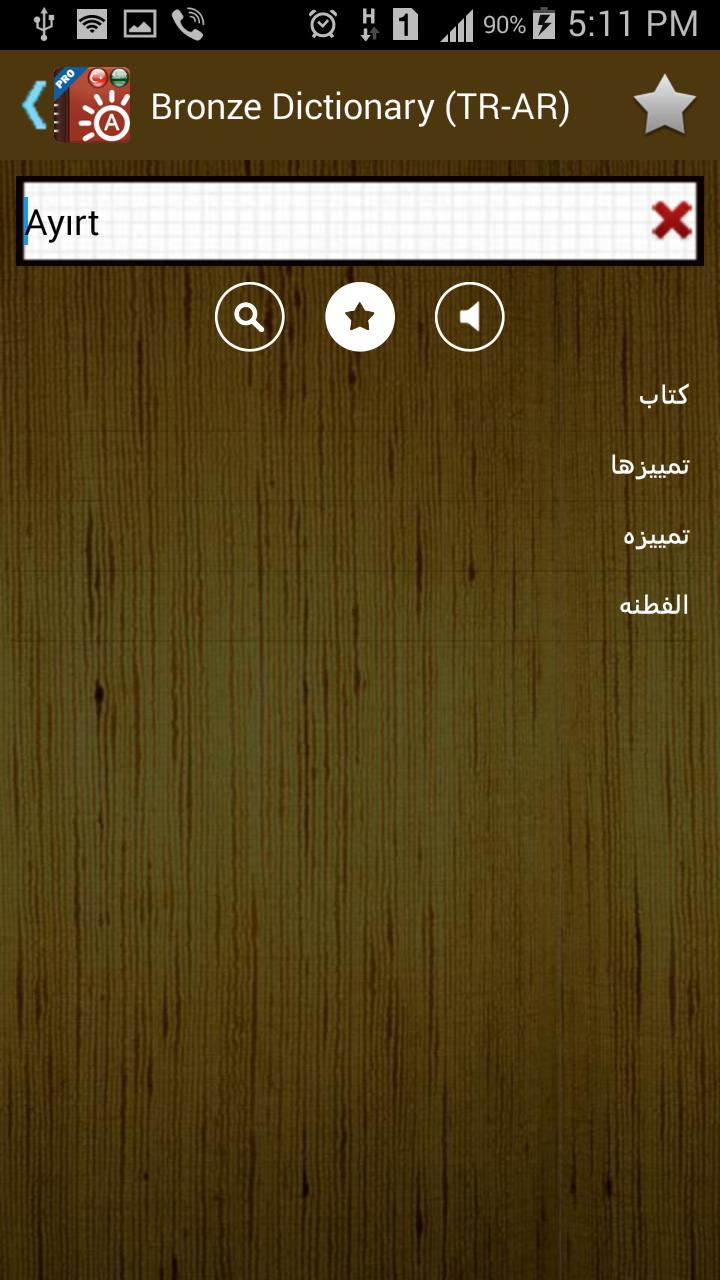
Task: Tap the blue back arrow
Action: [x=30, y=103]
